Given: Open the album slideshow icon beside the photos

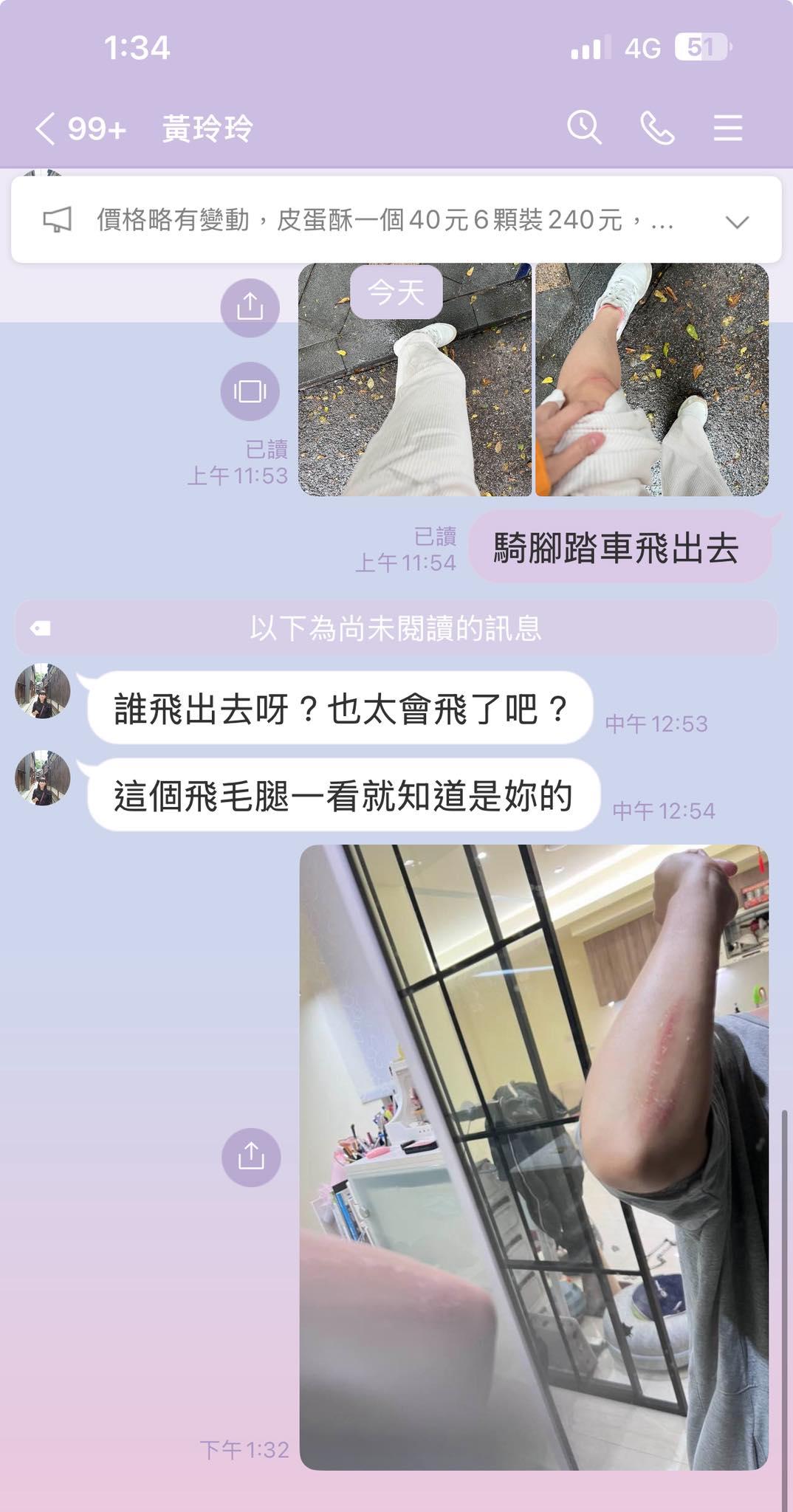Looking at the screenshot, I should click(250, 391).
